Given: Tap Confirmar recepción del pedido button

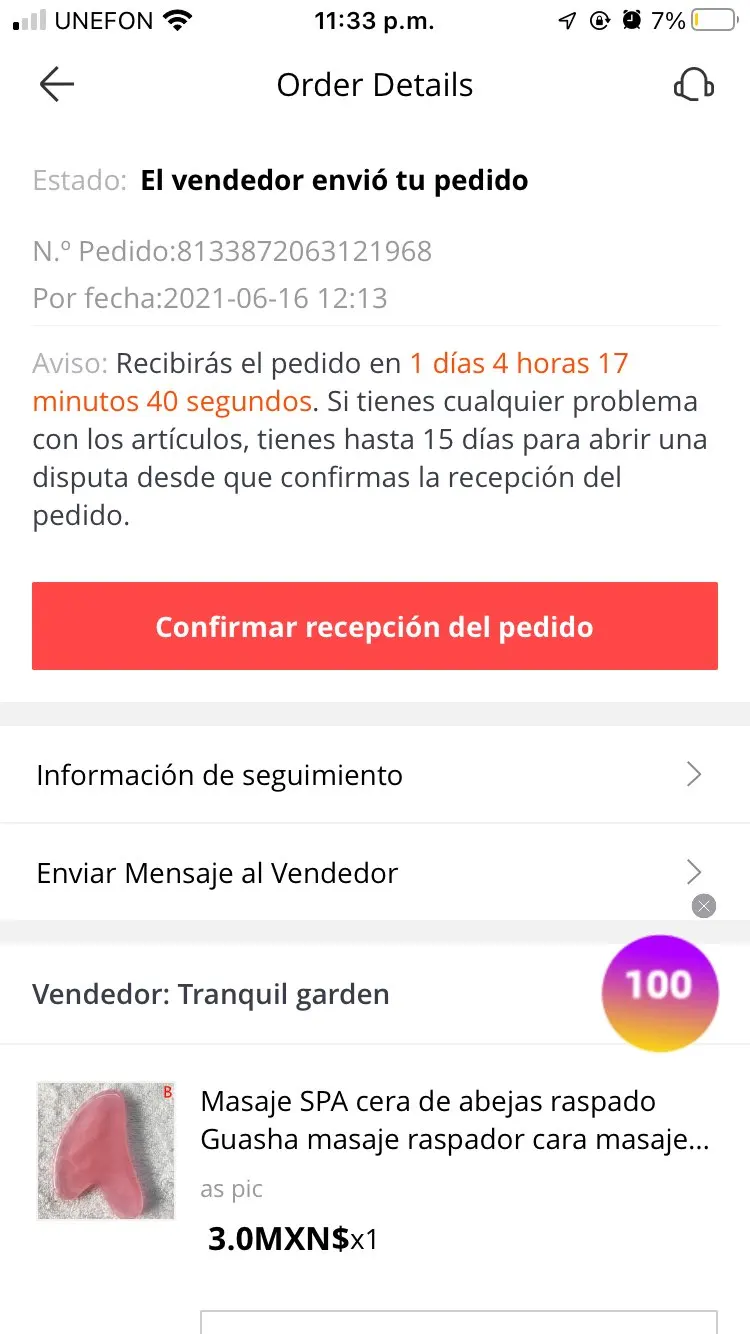Looking at the screenshot, I should (375, 627).
